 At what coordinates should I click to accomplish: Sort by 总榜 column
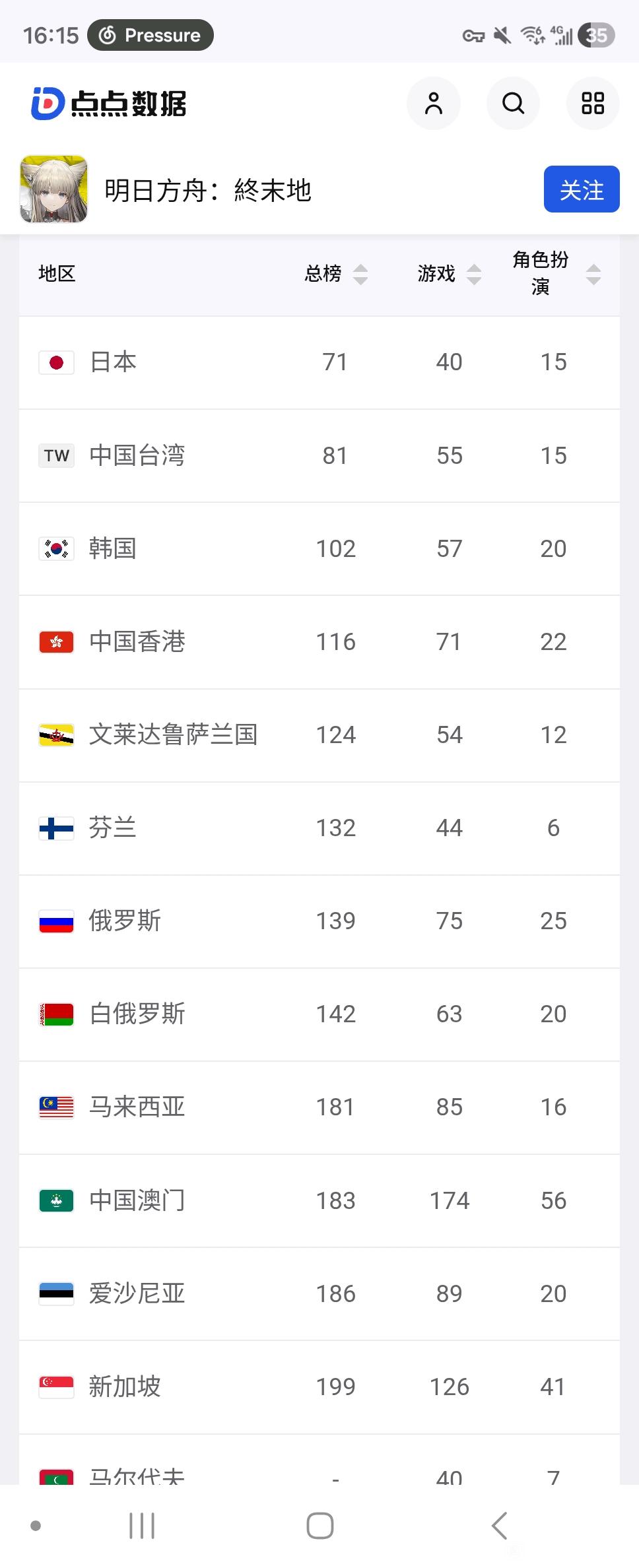point(336,274)
